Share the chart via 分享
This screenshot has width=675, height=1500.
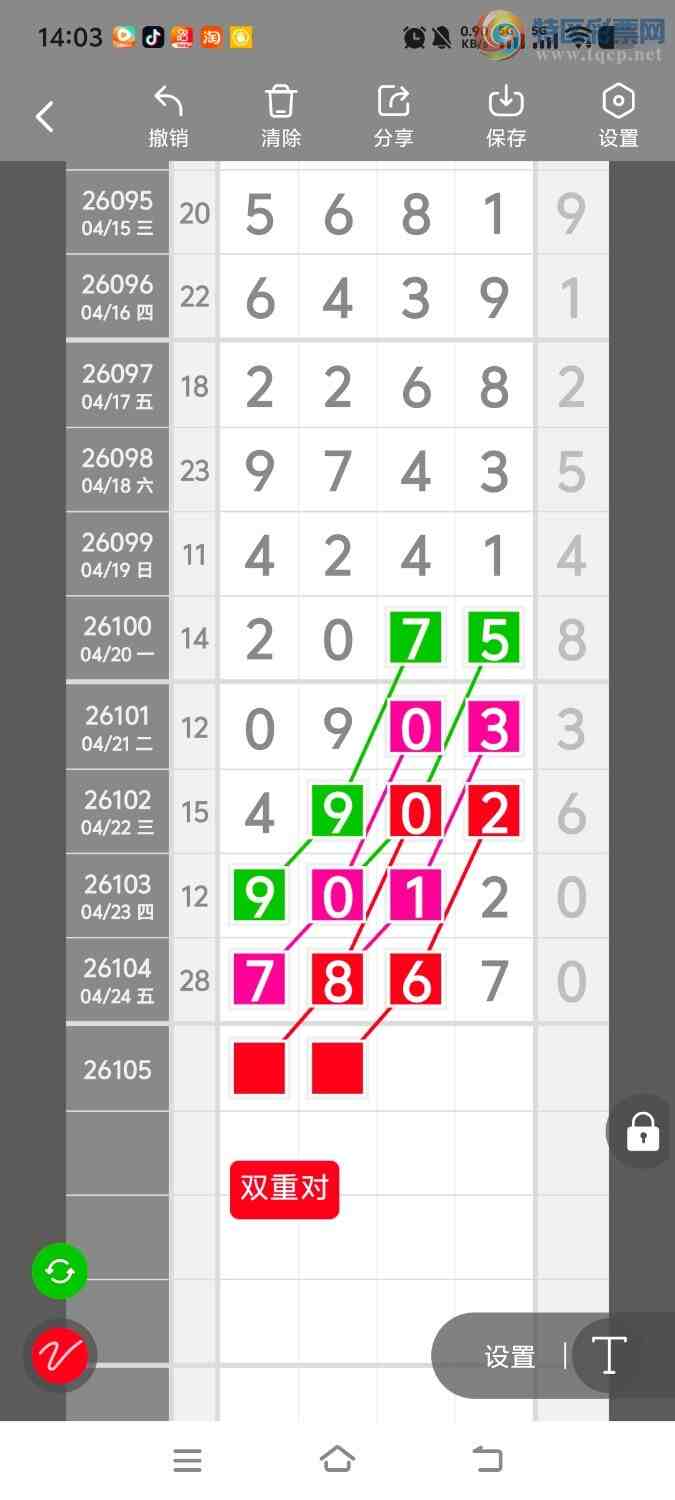pyautogui.click(x=394, y=117)
